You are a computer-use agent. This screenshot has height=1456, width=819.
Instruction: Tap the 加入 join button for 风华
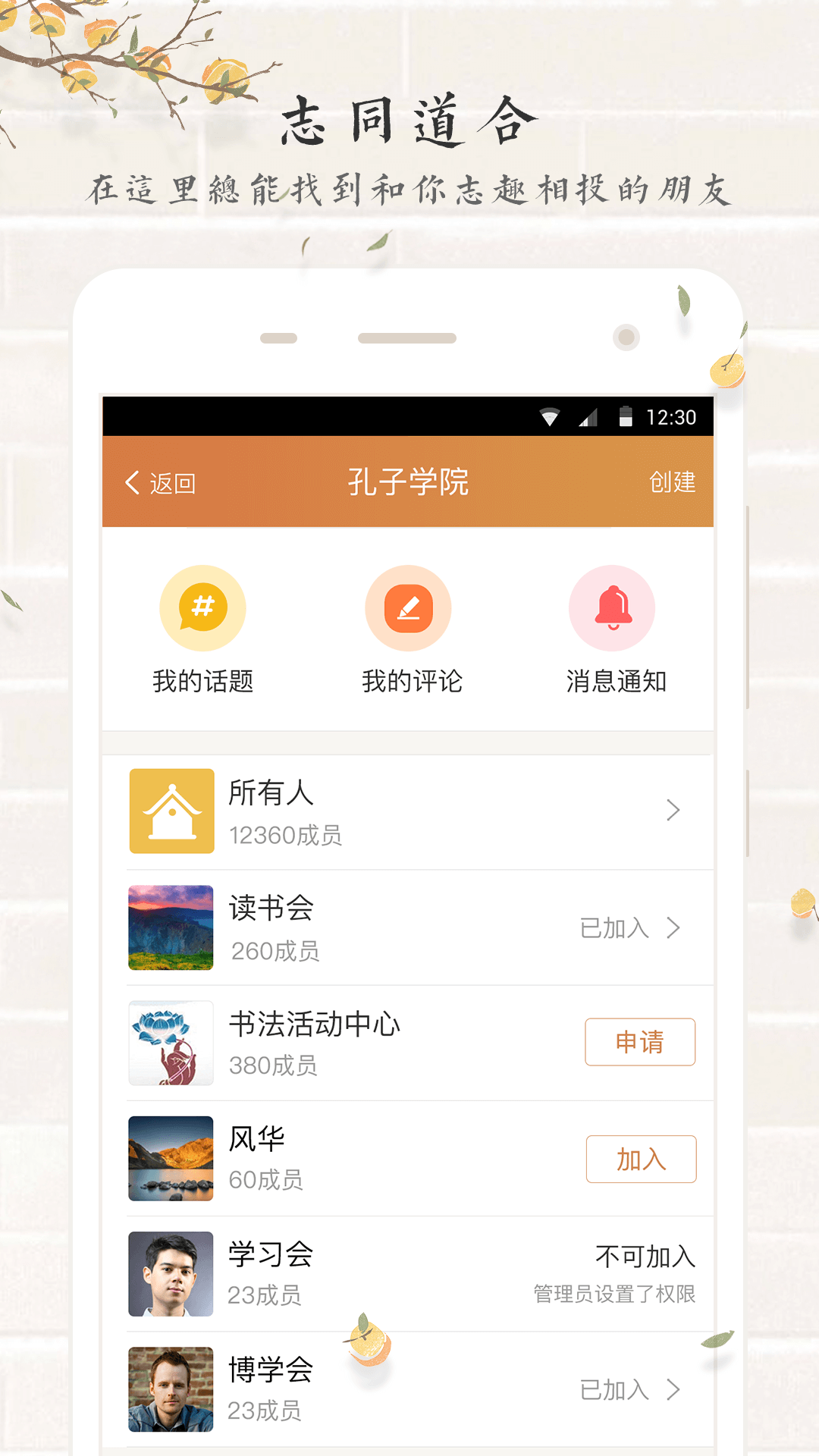[641, 1159]
